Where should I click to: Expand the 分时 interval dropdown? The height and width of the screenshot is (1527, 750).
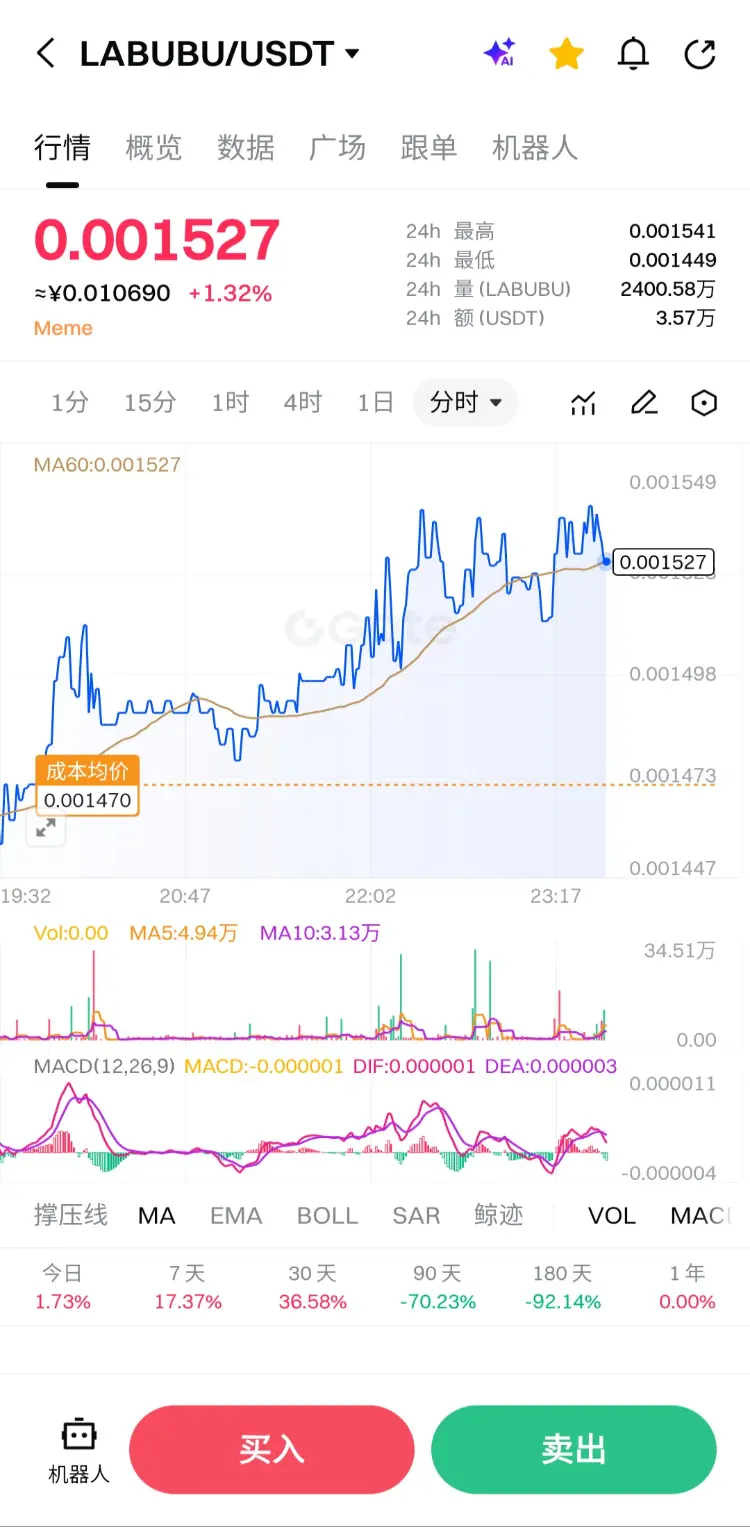tap(465, 402)
